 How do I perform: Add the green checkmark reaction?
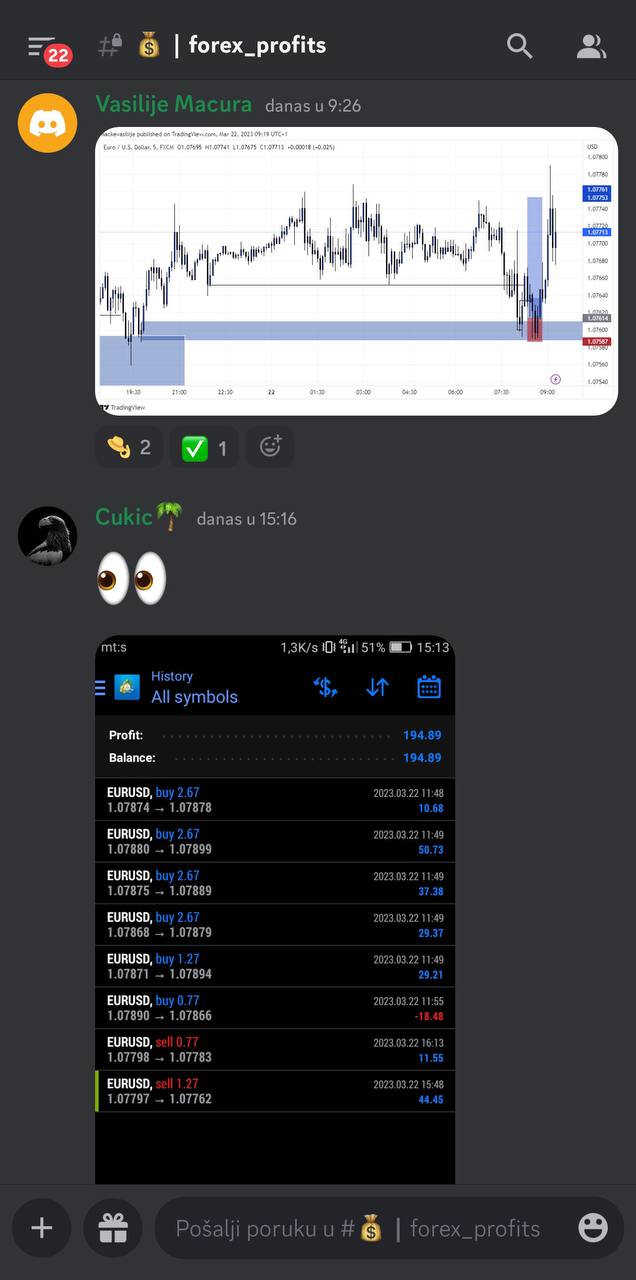(204, 448)
